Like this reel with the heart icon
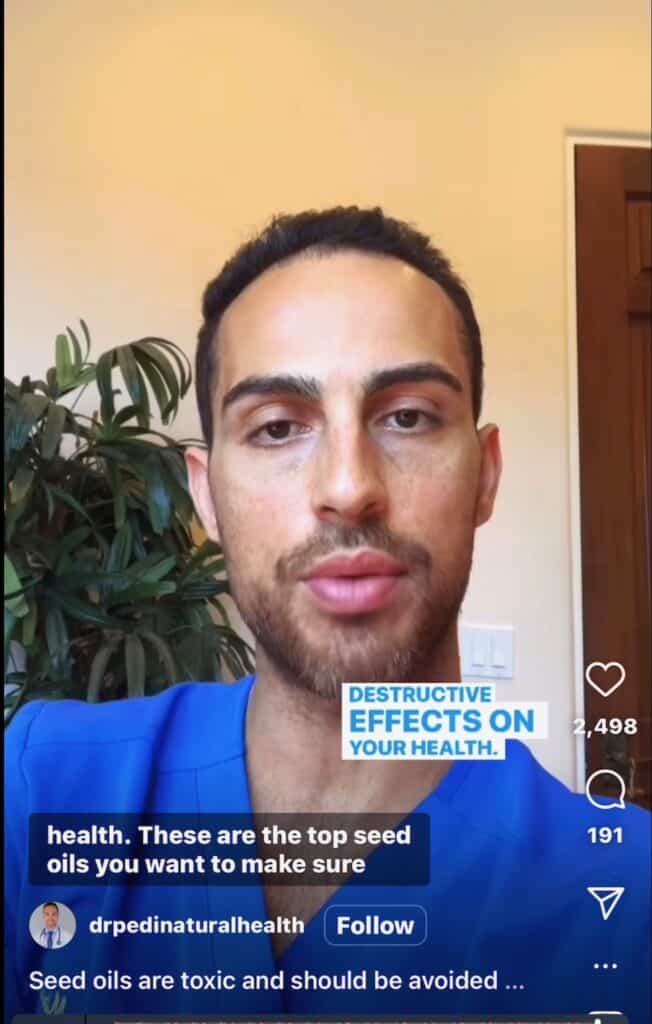Screen dimensions: 652x1024 605,680
